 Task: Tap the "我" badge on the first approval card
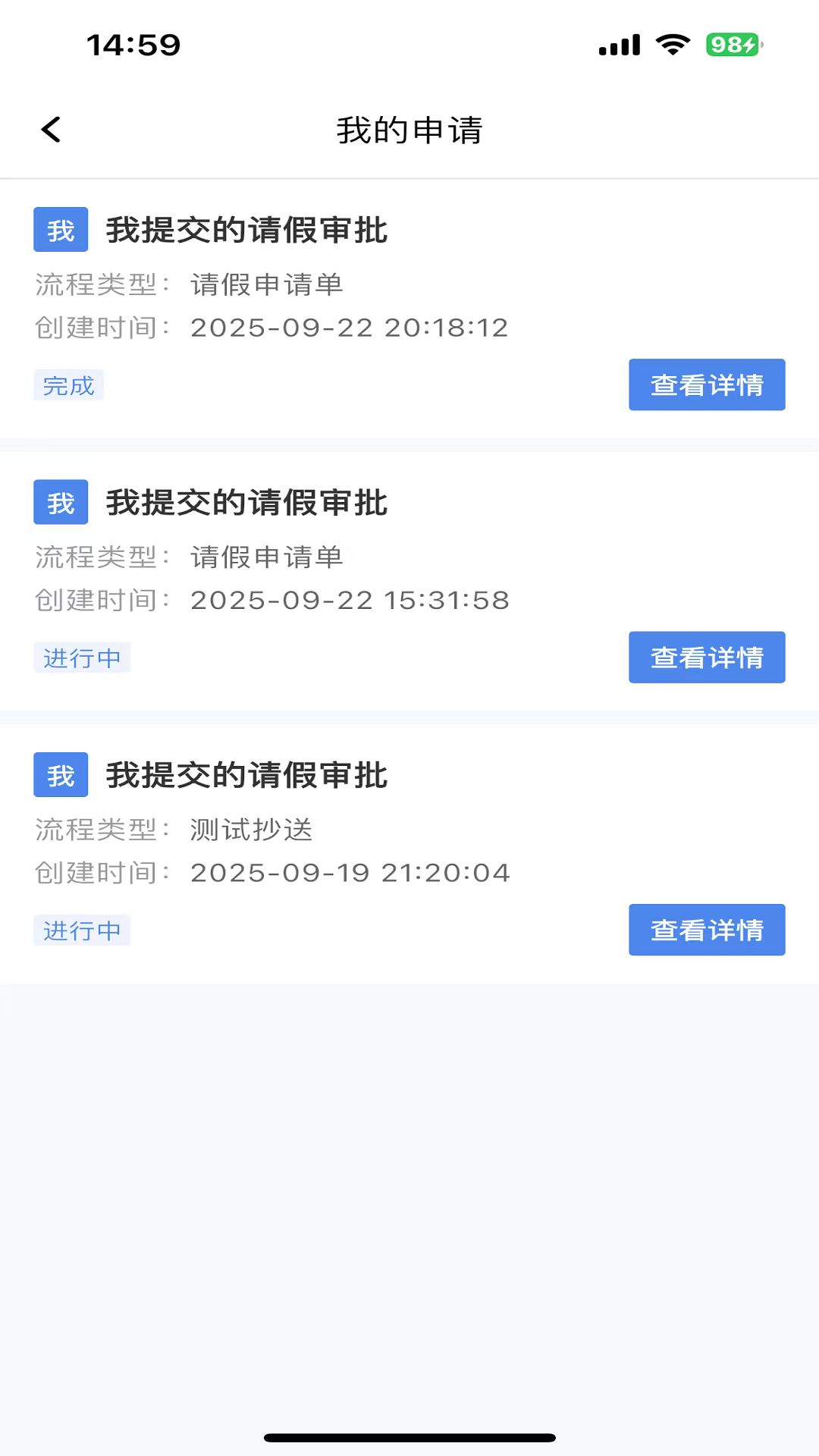pyautogui.click(x=60, y=231)
